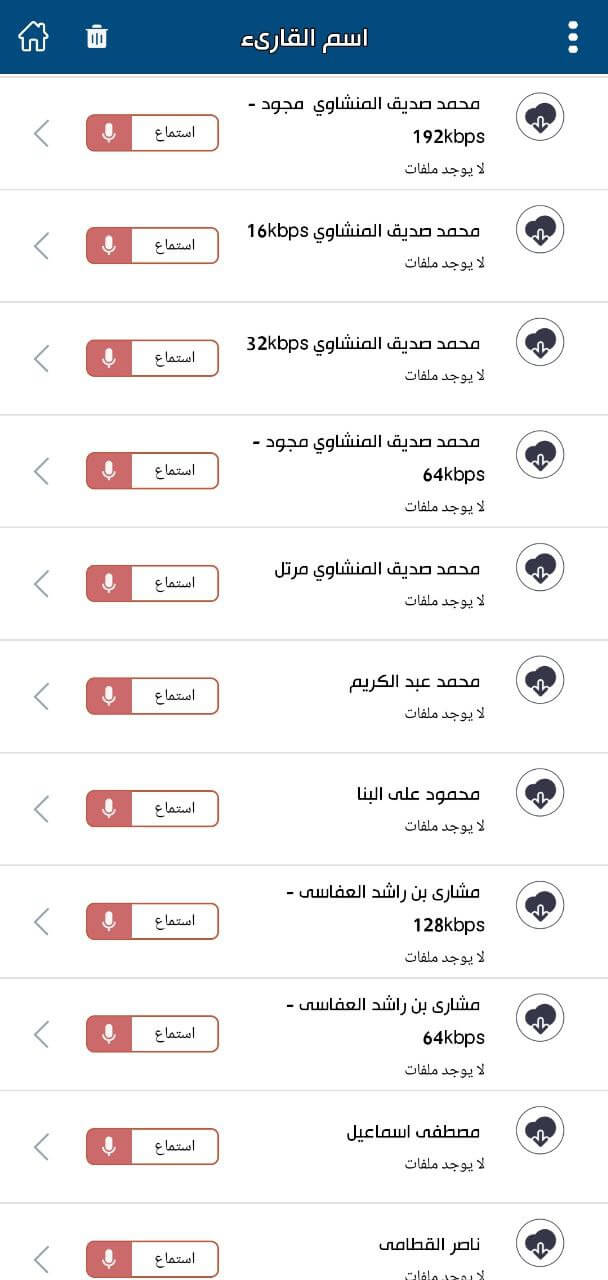Tap the trash delete icon

point(97,38)
